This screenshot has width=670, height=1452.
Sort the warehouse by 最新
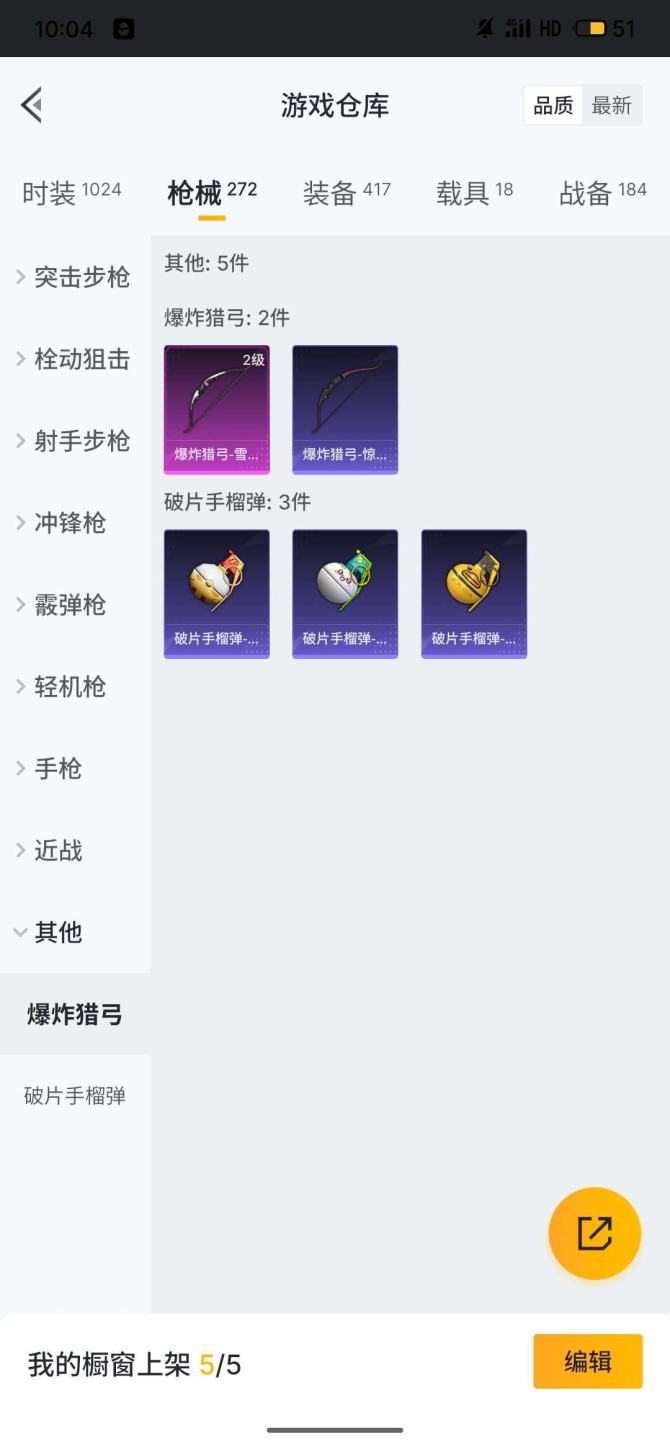[x=611, y=106]
